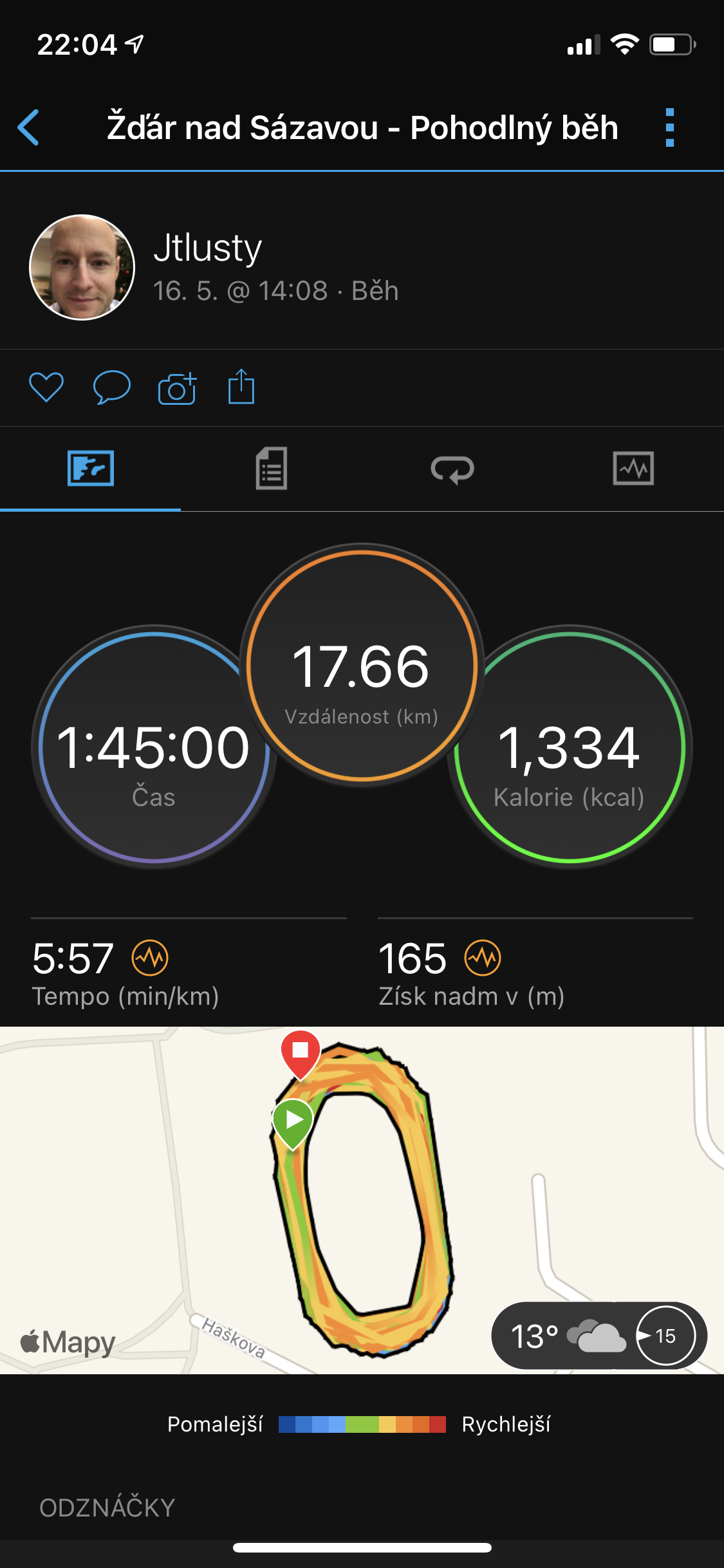Open the running route map
724x1568 pixels.
362,1200
